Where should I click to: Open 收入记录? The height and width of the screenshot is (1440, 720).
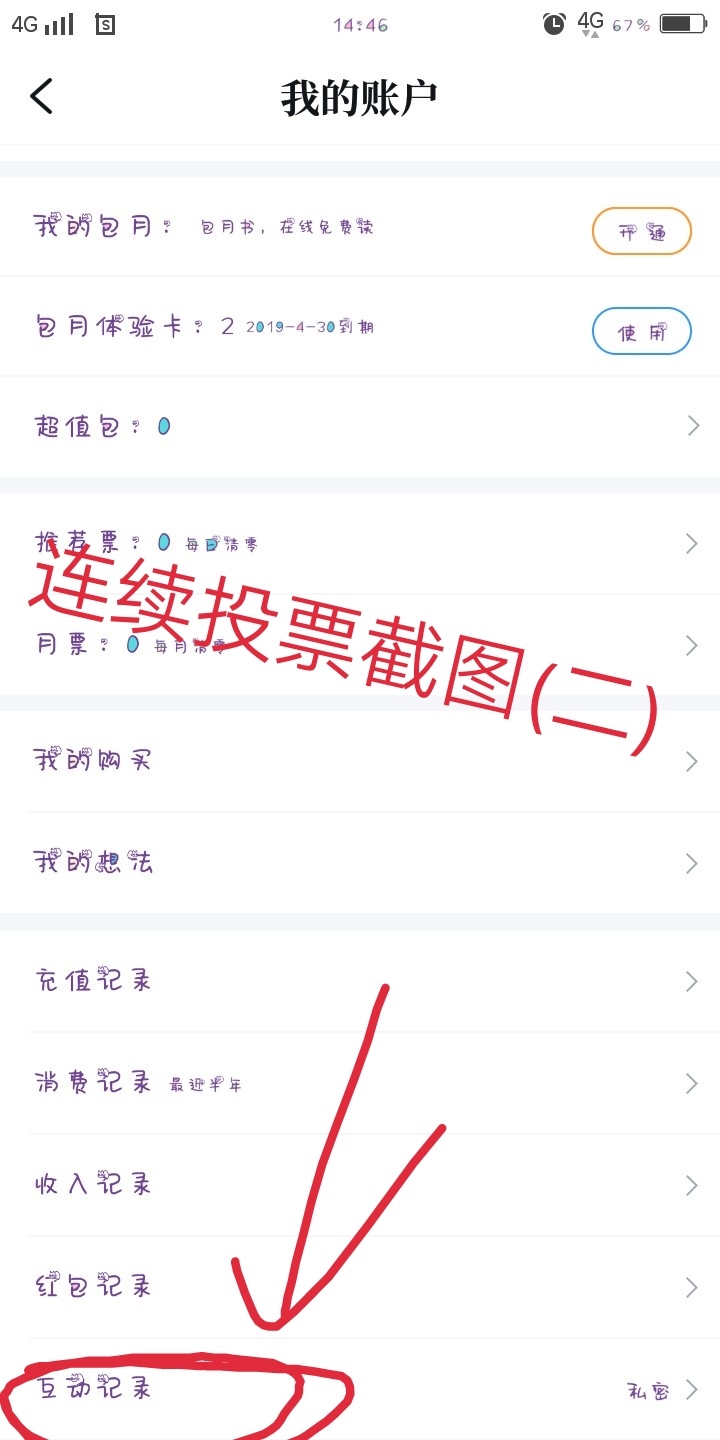coord(360,1185)
